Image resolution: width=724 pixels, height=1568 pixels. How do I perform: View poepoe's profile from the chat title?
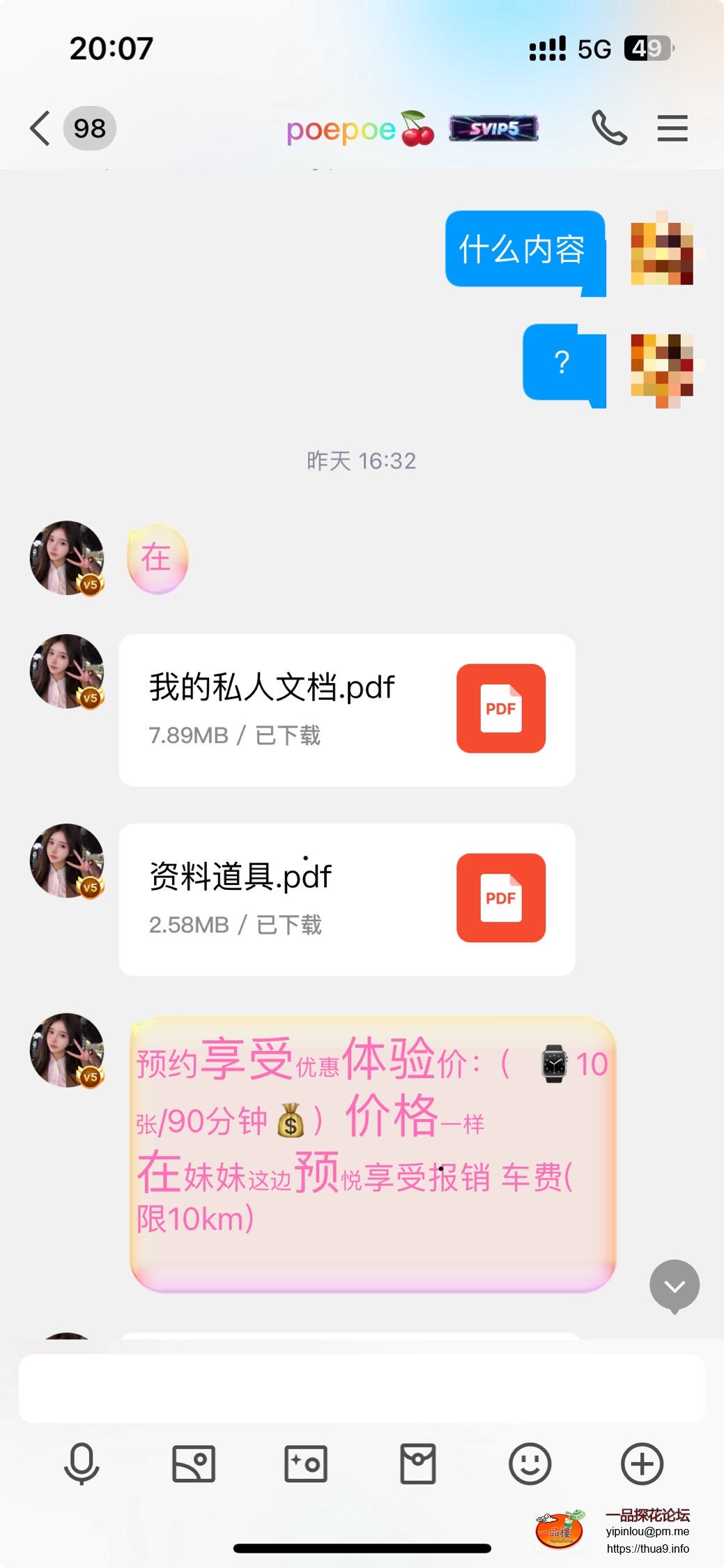click(341, 130)
